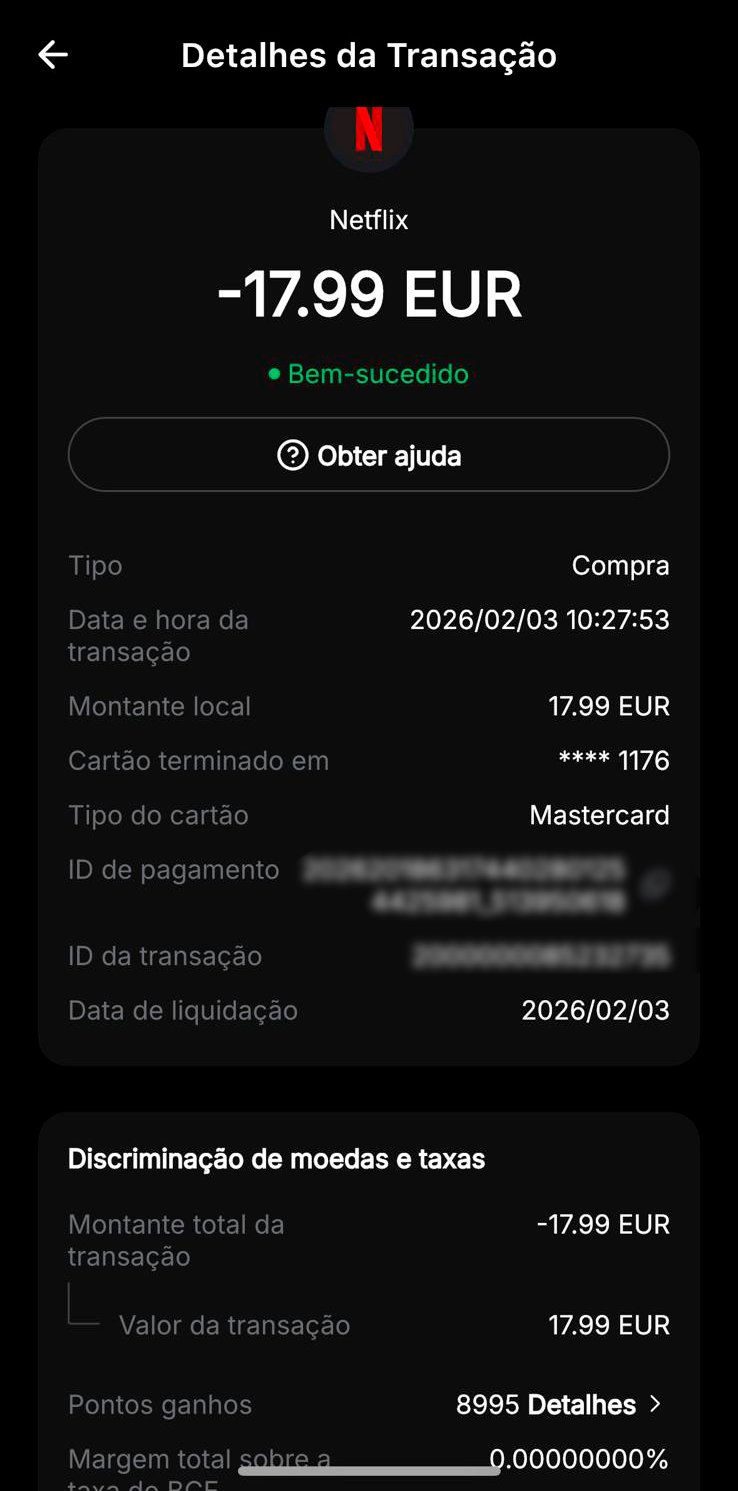
Task: Go back from Detalhes da Transação
Action: (x=53, y=55)
